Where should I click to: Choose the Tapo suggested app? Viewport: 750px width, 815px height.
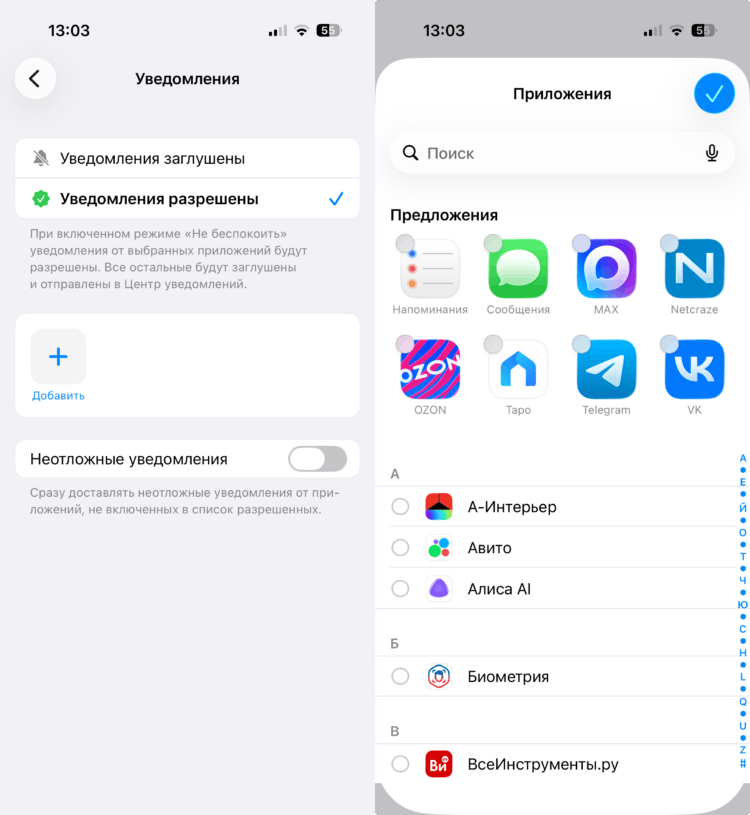518,369
